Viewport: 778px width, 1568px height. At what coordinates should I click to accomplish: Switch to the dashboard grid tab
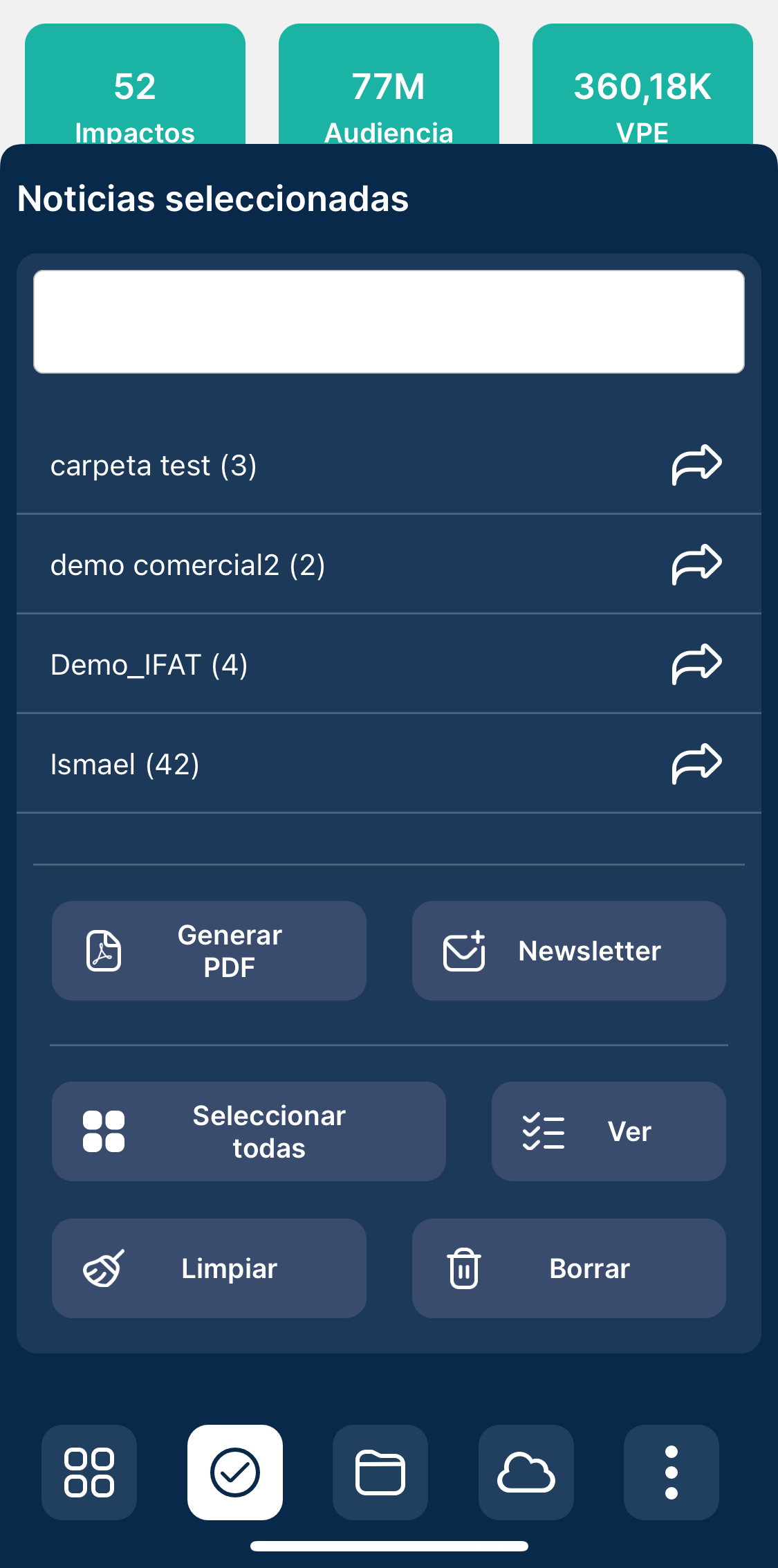pos(89,1473)
